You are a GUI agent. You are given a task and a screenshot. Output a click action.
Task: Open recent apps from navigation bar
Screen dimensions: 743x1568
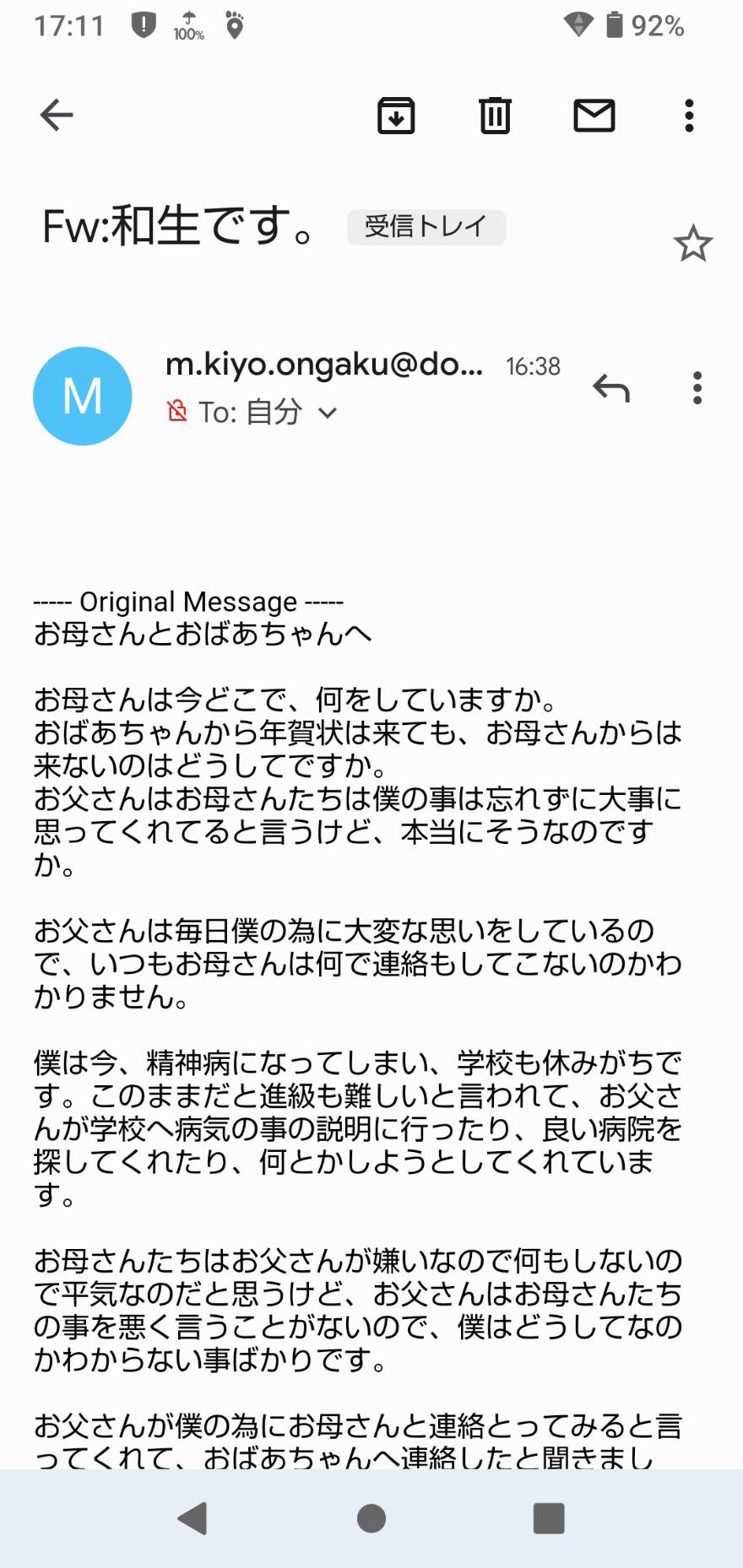coord(549,1518)
